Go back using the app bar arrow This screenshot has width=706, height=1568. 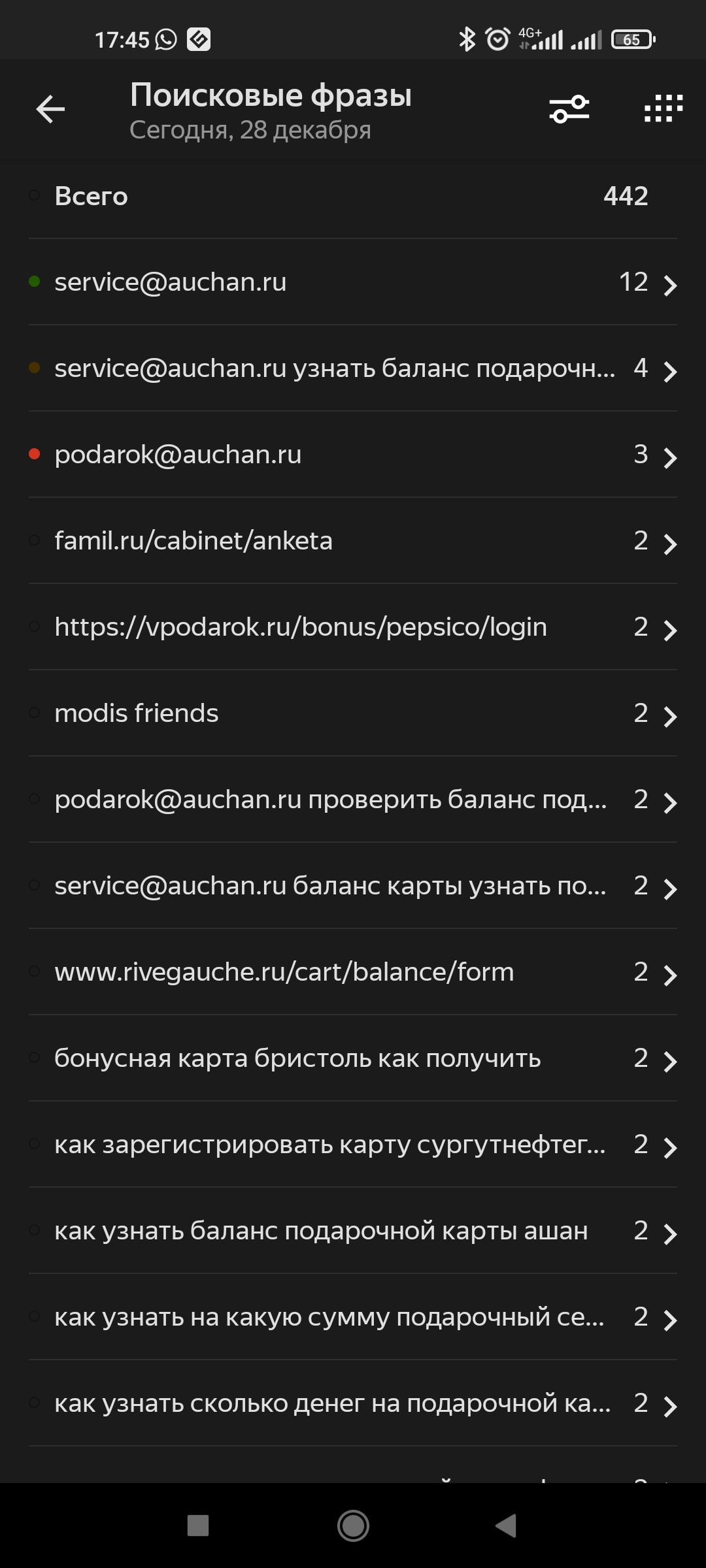(x=50, y=109)
